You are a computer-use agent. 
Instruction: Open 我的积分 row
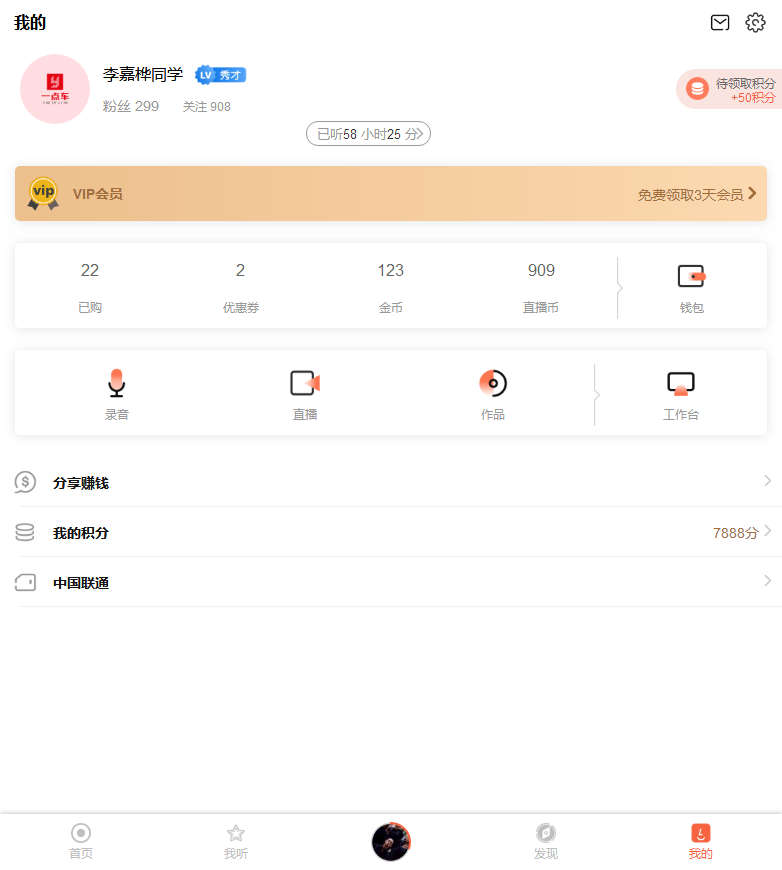pyautogui.click(x=391, y=532)
